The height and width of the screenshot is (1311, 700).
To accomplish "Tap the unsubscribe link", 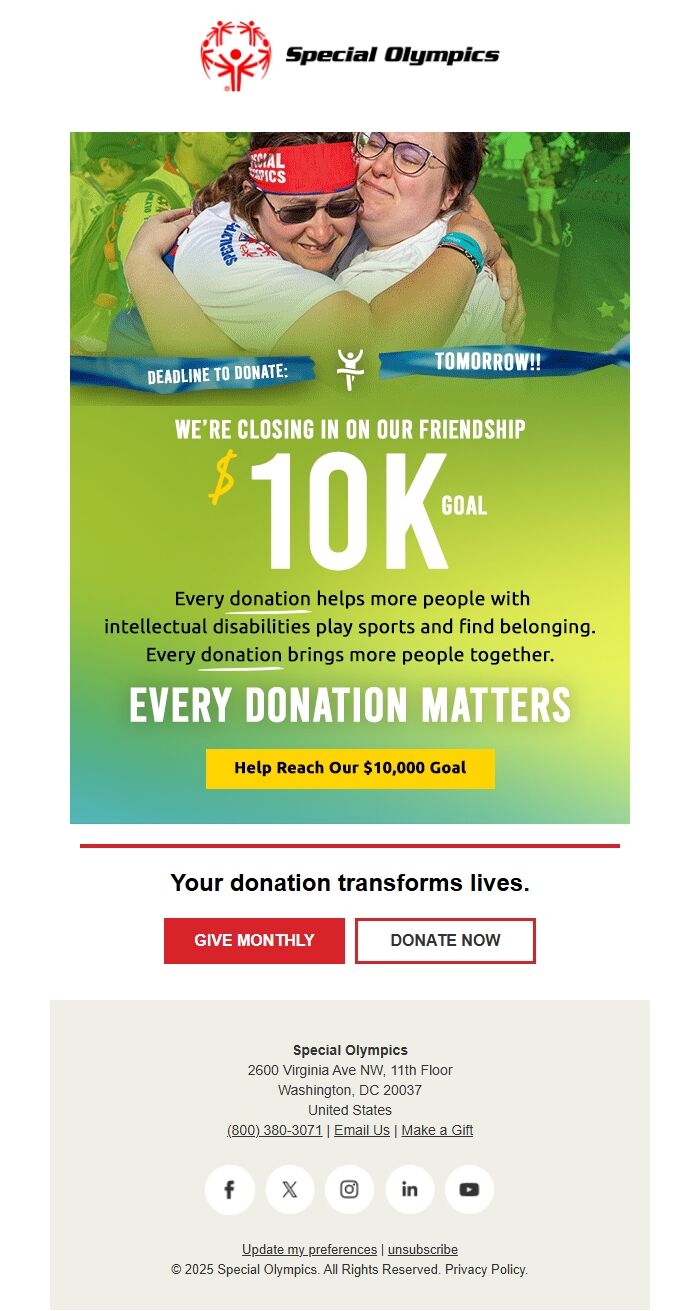I will point(423,1249).
